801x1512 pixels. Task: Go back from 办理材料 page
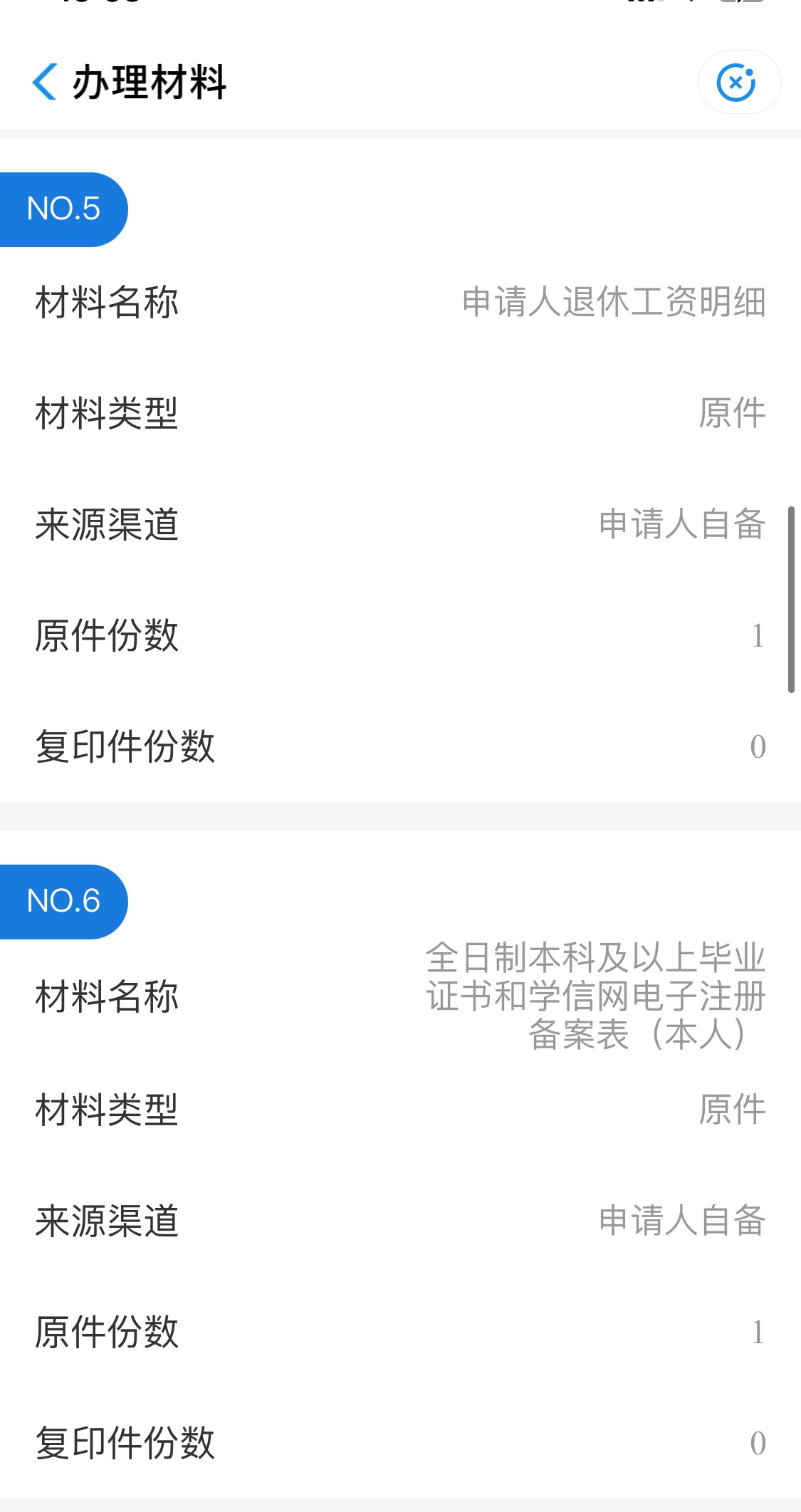44,82
